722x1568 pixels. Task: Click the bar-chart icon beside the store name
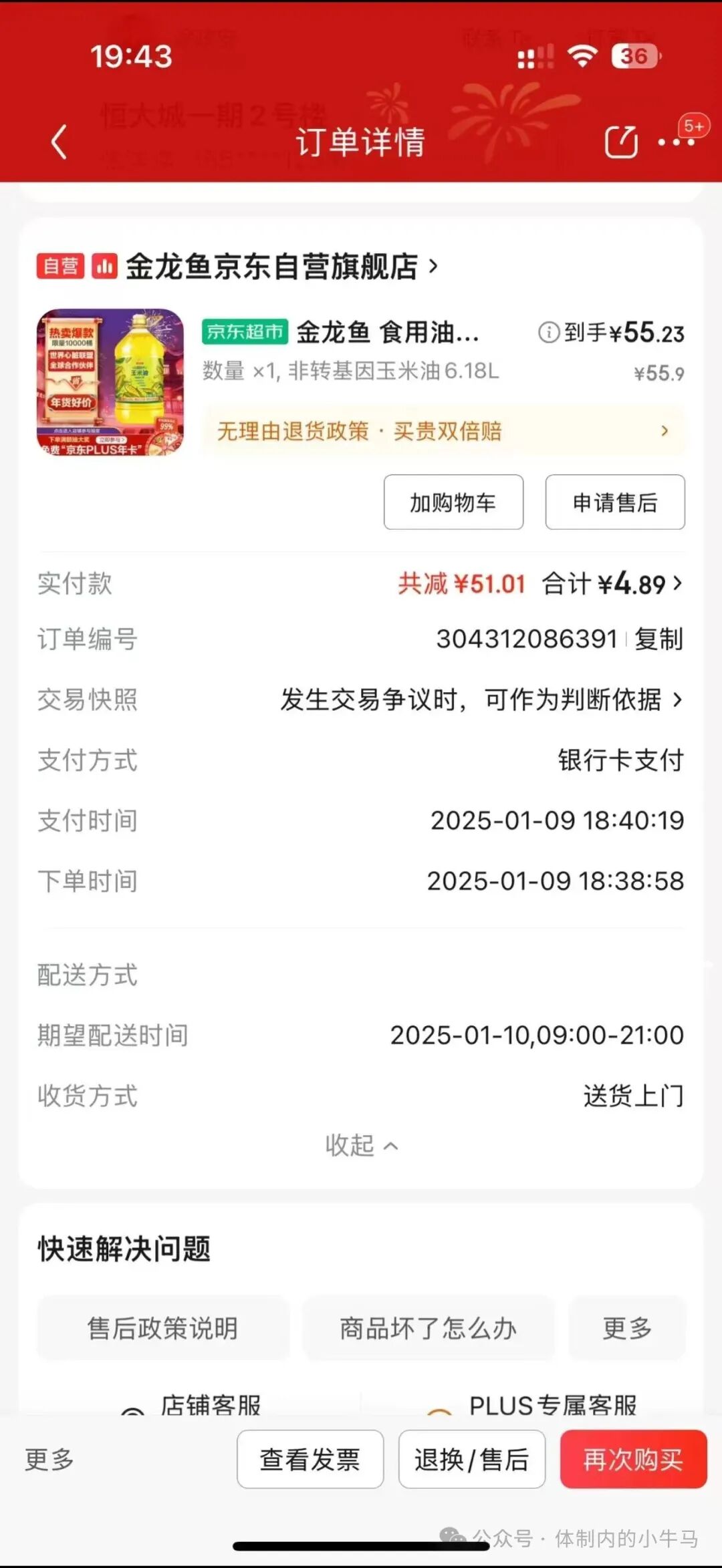tap(104, 266)
